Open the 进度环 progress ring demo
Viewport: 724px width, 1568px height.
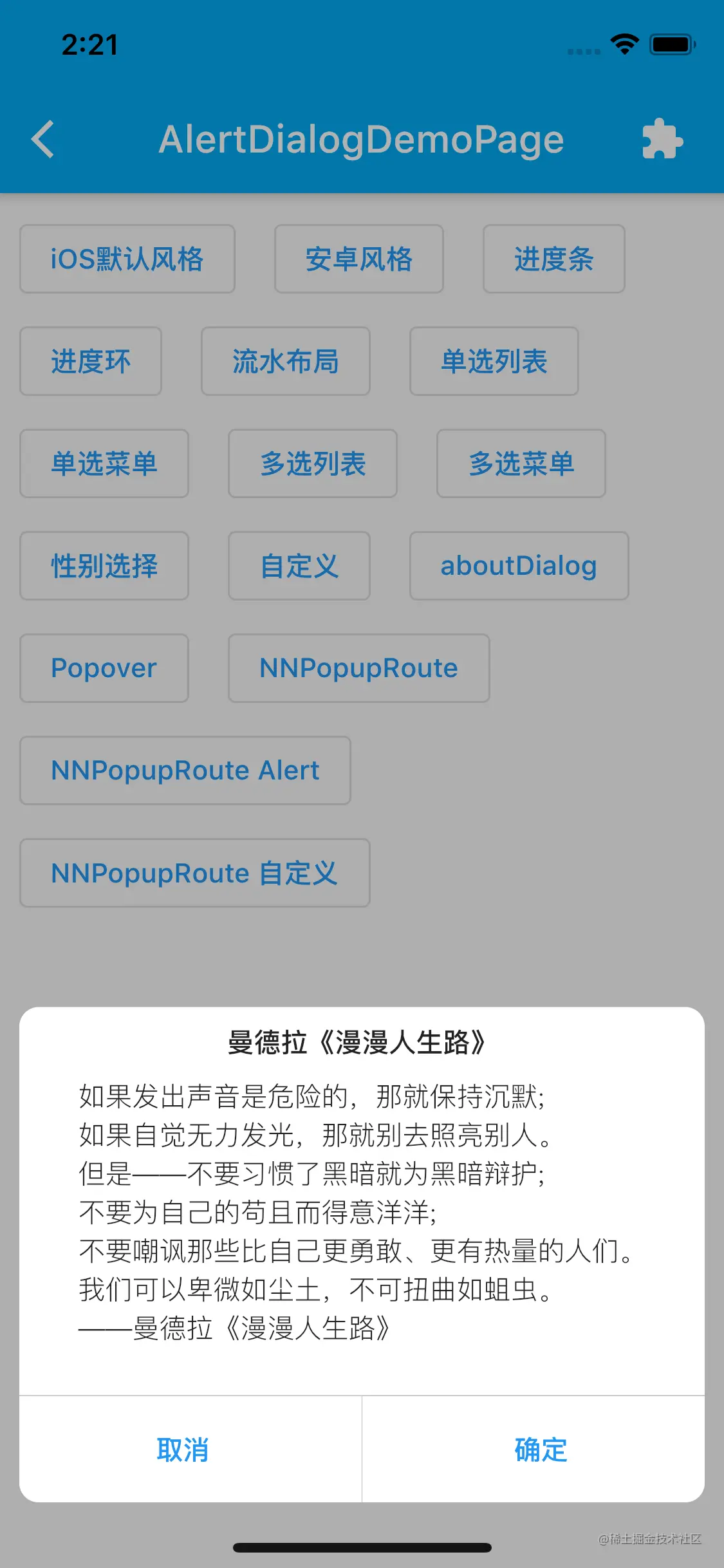coord(90,361)
